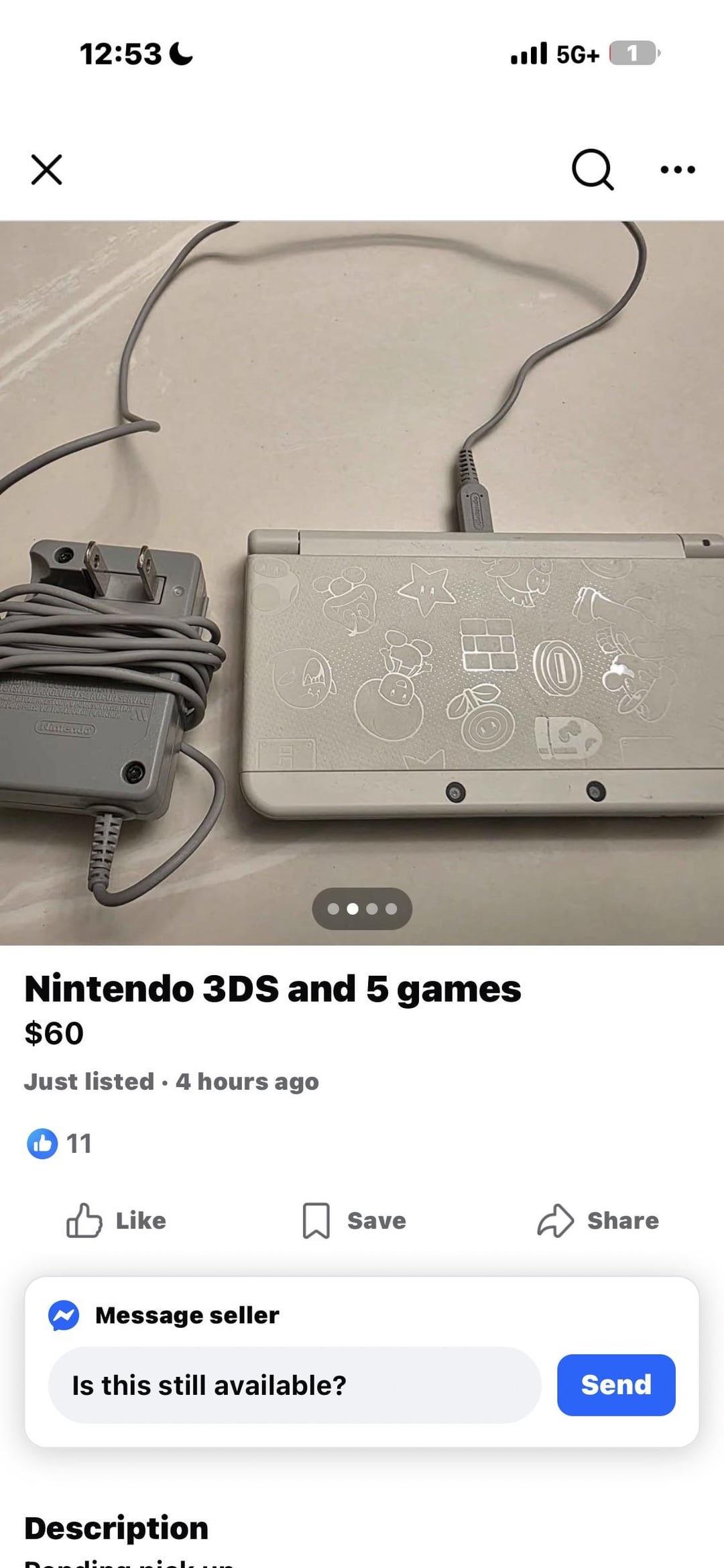Open the search magnifier icon
Screen dimensions: 724x1568
tap(593, 170)
